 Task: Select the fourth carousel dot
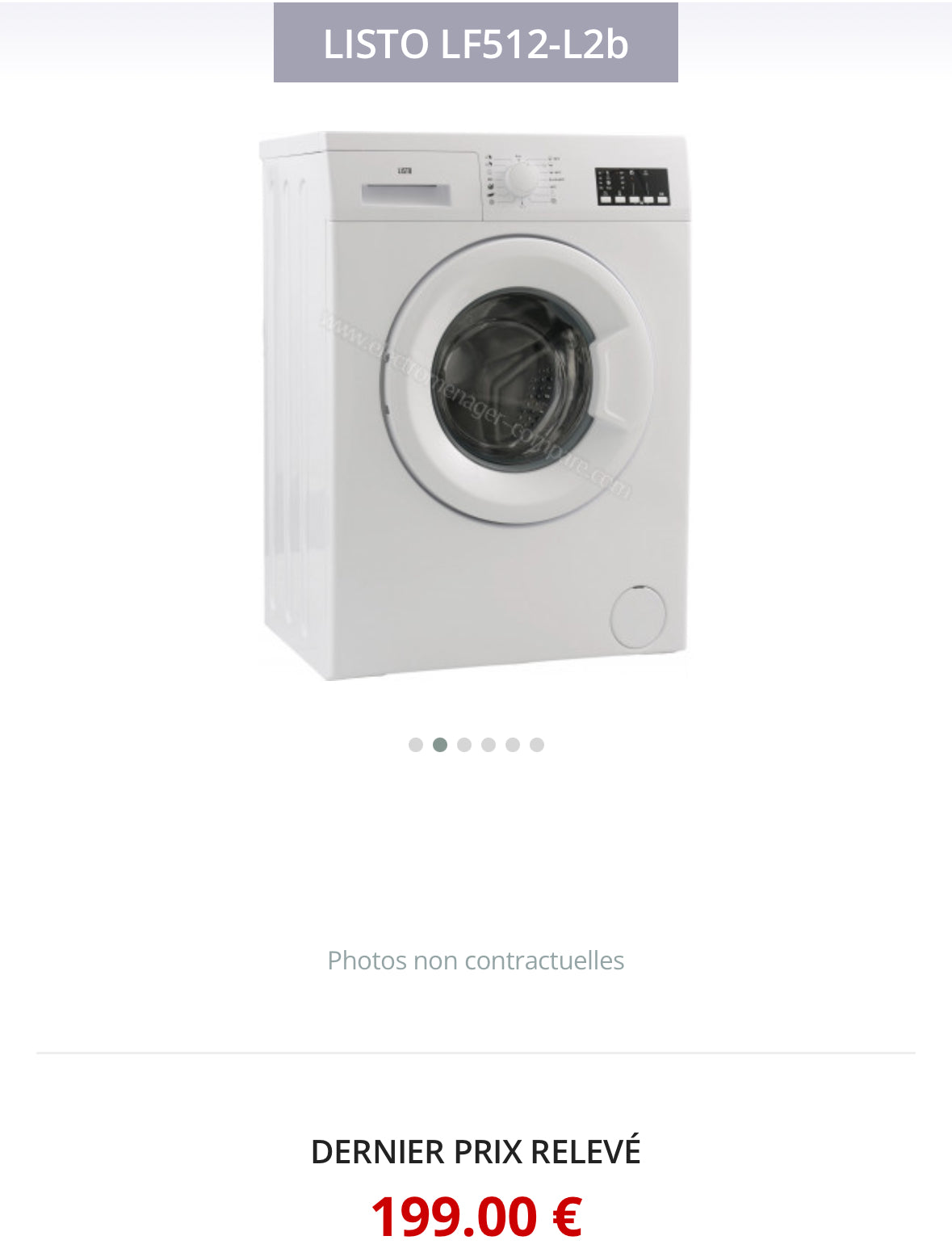[x=489, y=745]
